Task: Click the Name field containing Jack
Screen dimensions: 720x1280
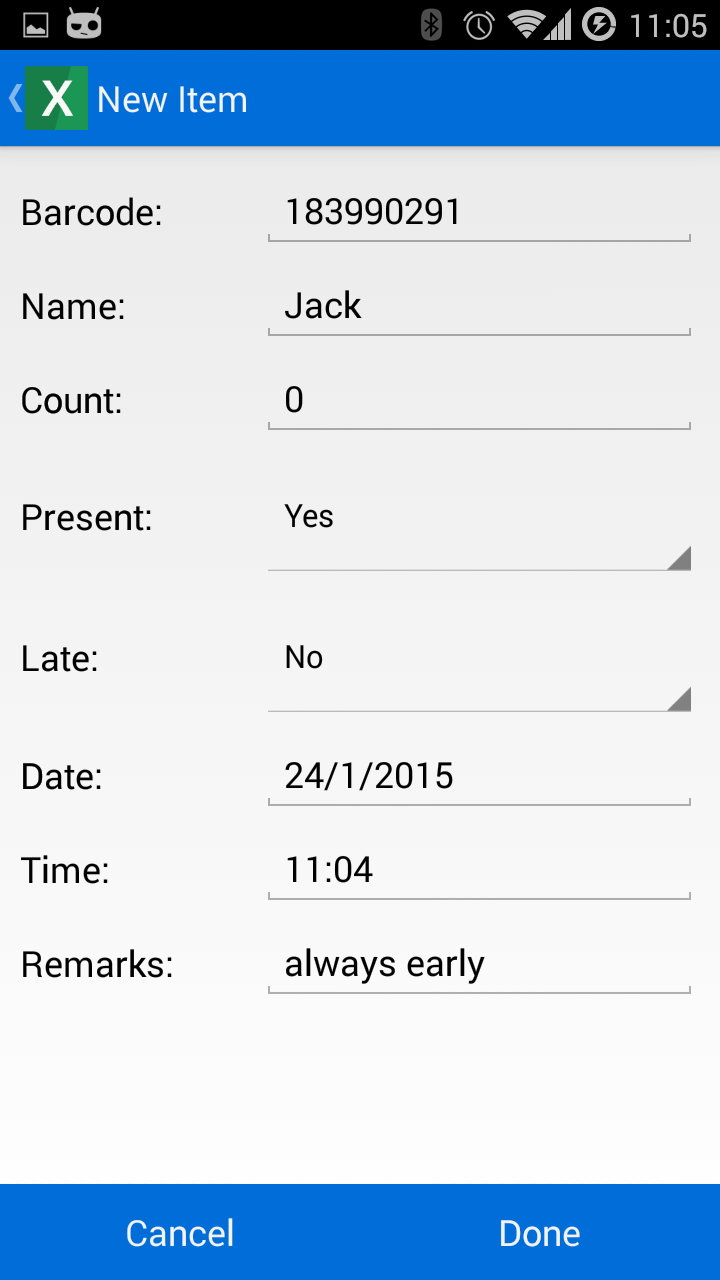Action: point(478,307)
